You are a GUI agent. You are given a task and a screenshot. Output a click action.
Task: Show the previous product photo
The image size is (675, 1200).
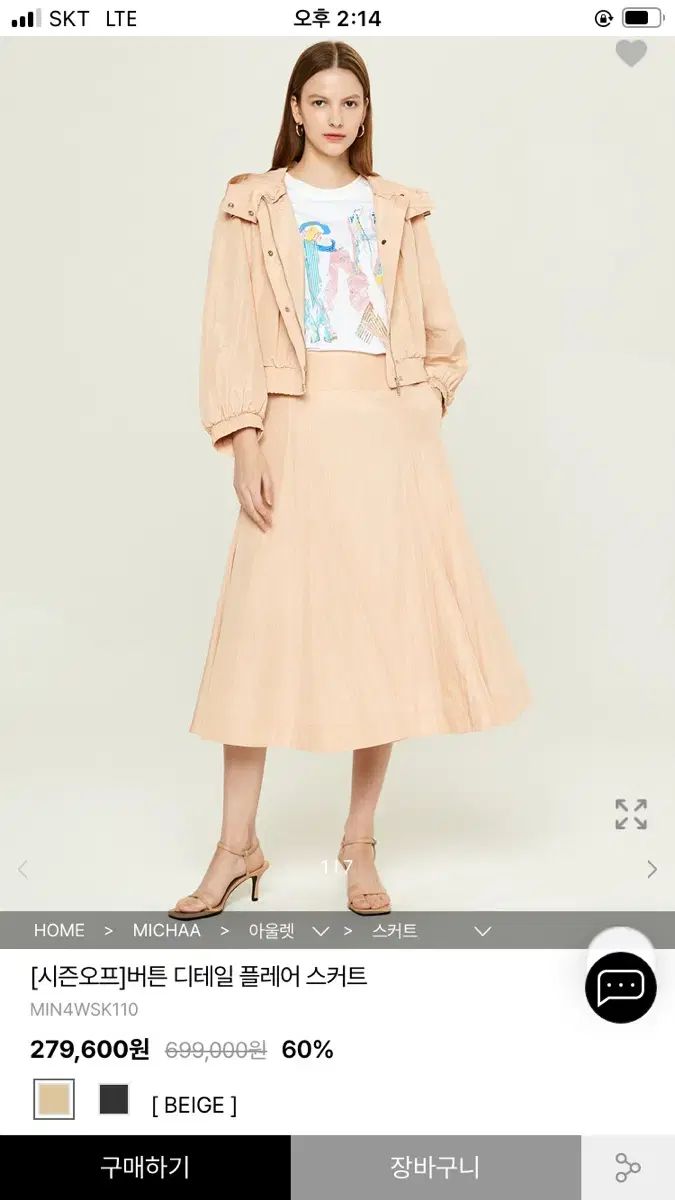23,869
